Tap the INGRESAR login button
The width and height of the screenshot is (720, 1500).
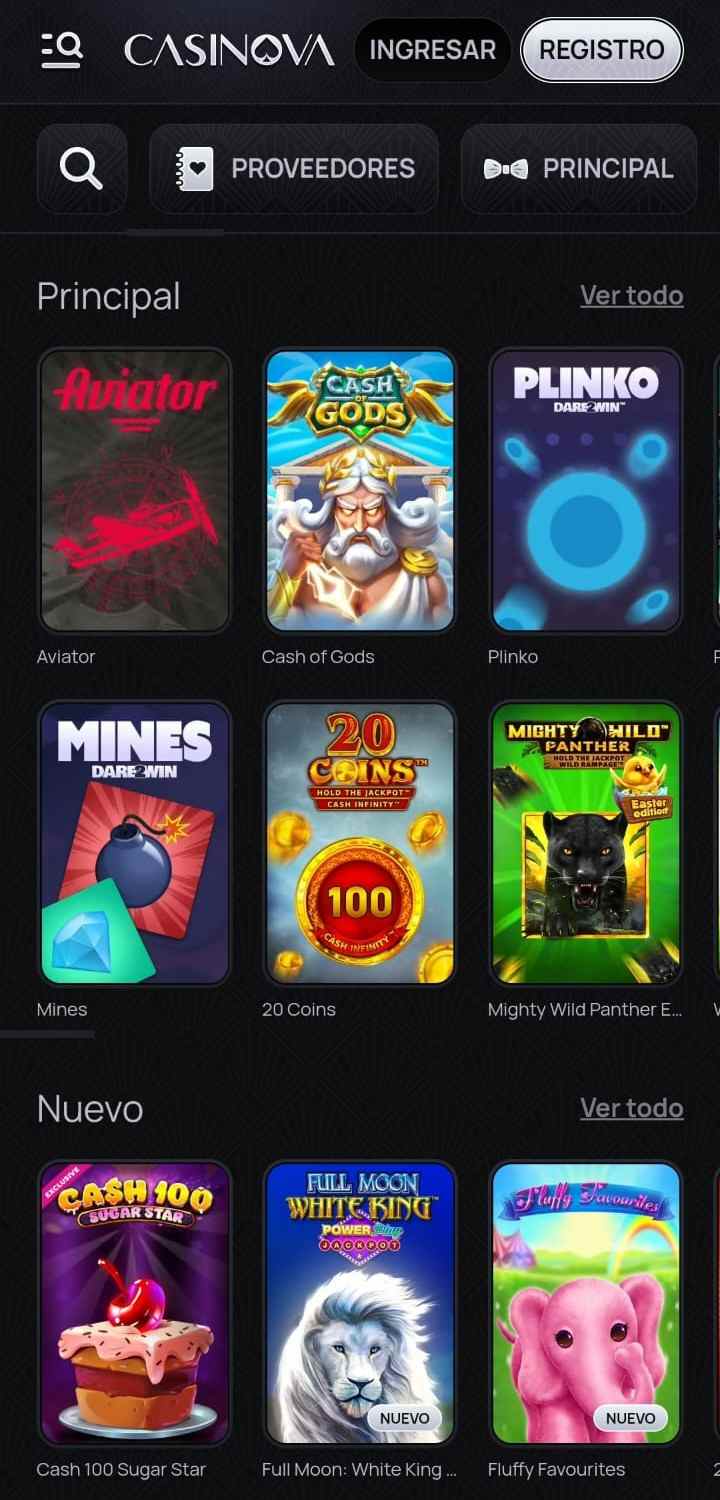432,49
